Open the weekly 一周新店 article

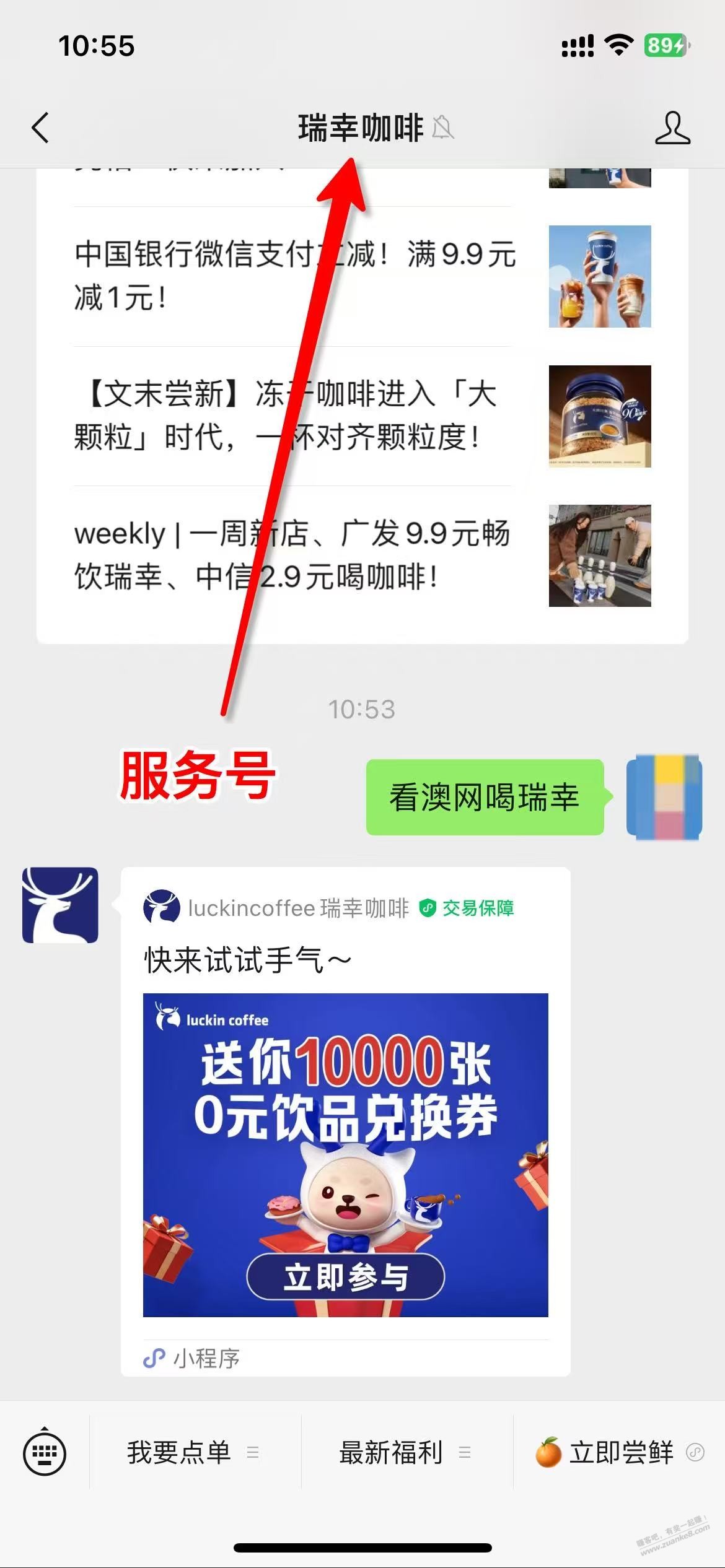[291, 555]
